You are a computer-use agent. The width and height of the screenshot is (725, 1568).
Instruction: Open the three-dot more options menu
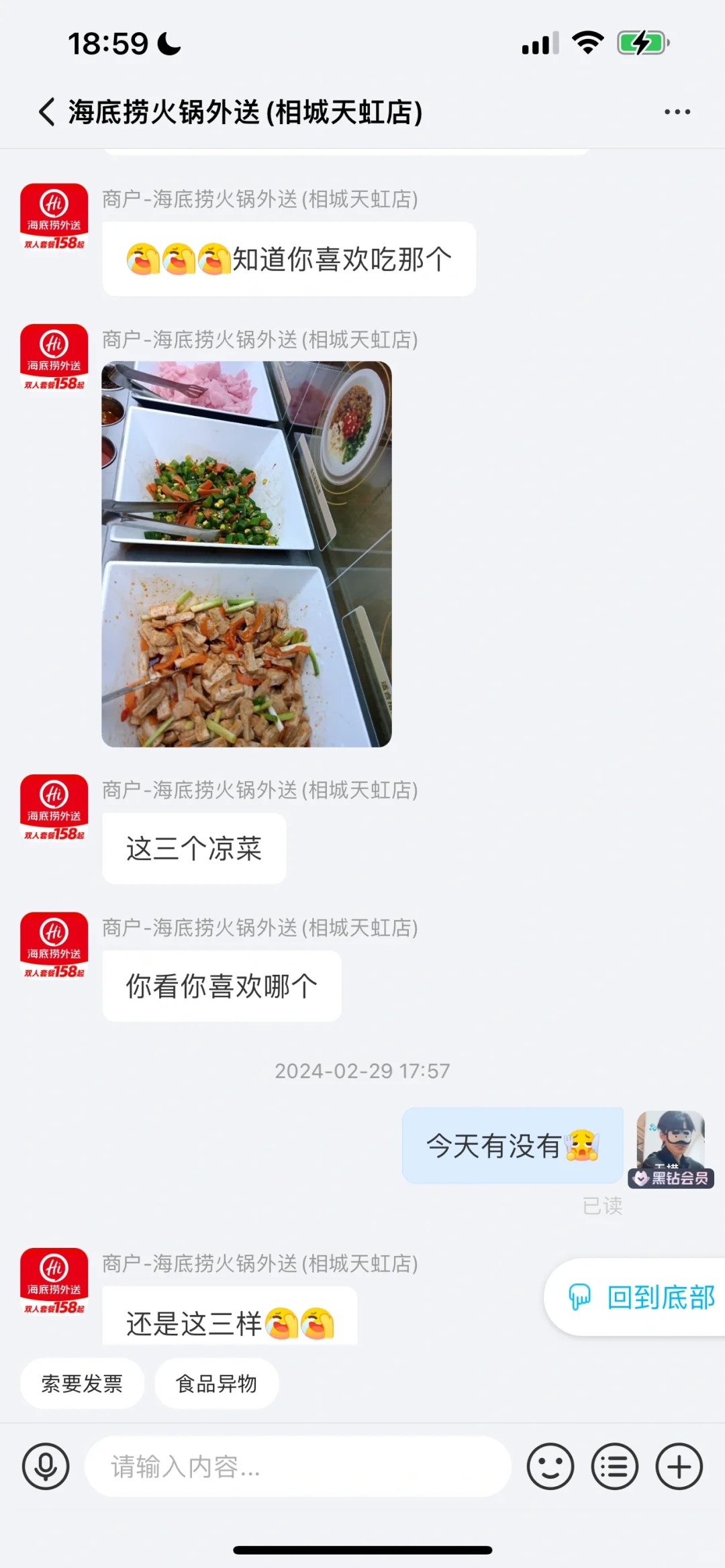[679, 111]
